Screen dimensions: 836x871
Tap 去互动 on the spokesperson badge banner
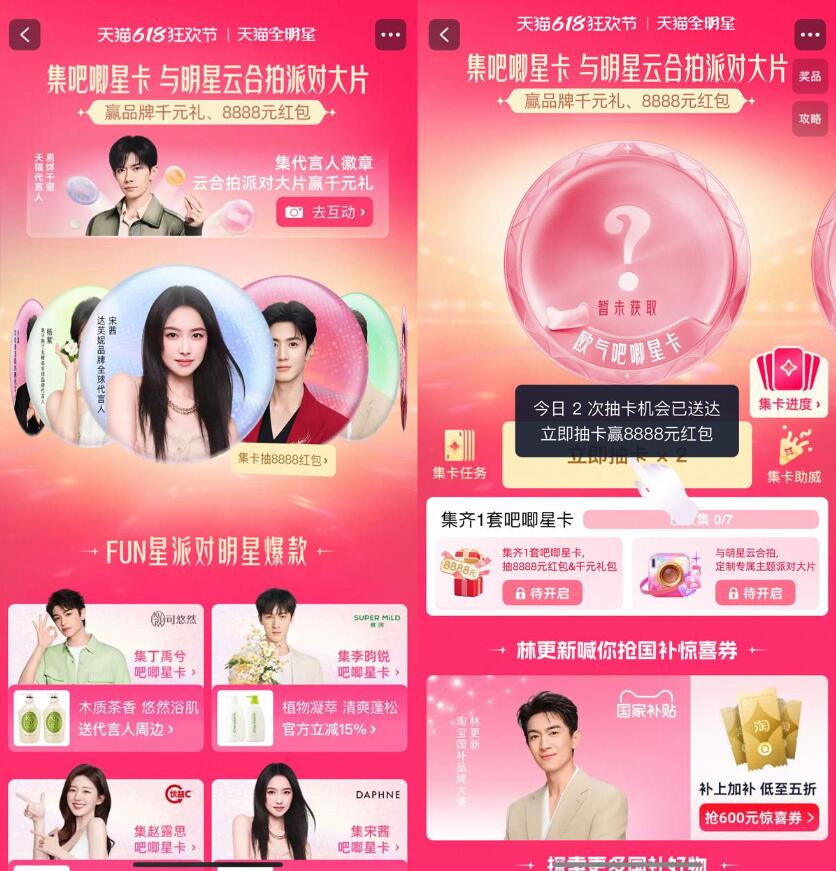pos(324,212)
